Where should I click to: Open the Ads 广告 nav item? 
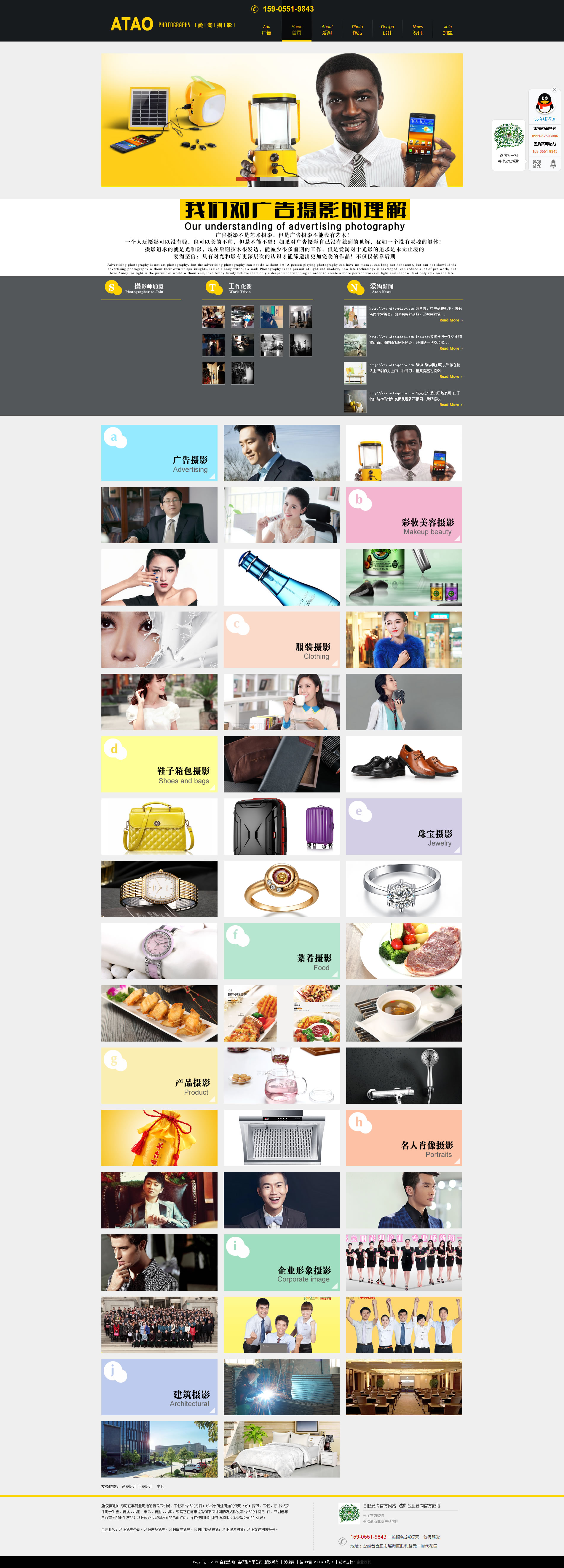point(266,30)
